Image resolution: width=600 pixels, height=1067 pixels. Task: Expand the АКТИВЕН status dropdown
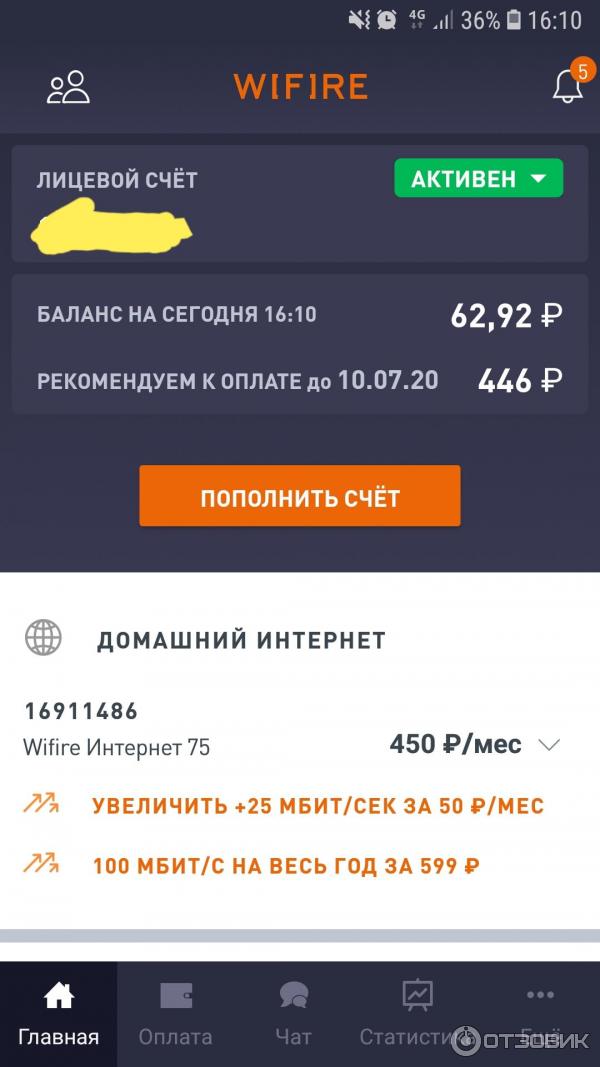point(479,179)
